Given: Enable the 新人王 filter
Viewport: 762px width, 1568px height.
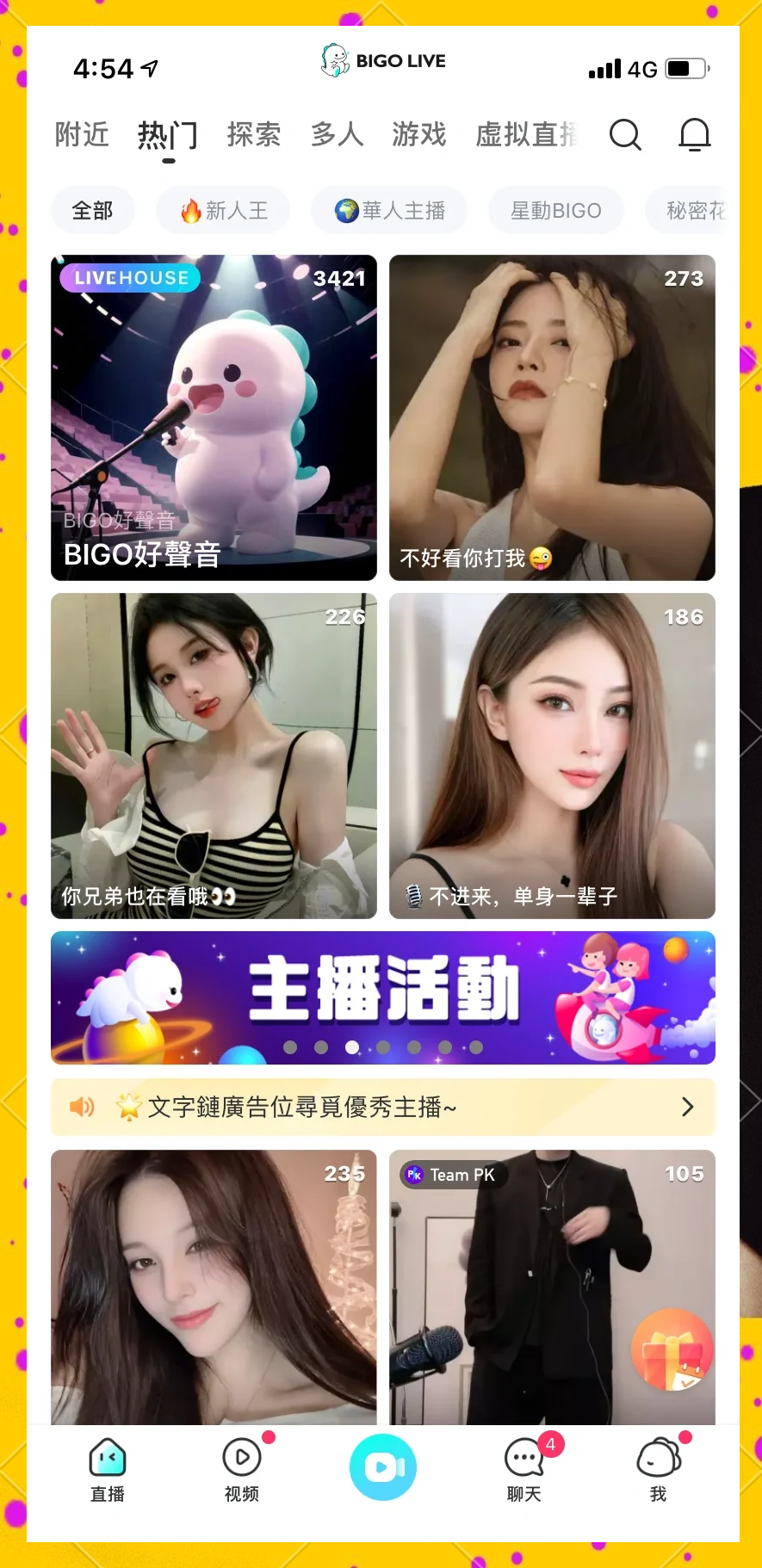Looking at the screenshot, I should [x=222, y=210].
